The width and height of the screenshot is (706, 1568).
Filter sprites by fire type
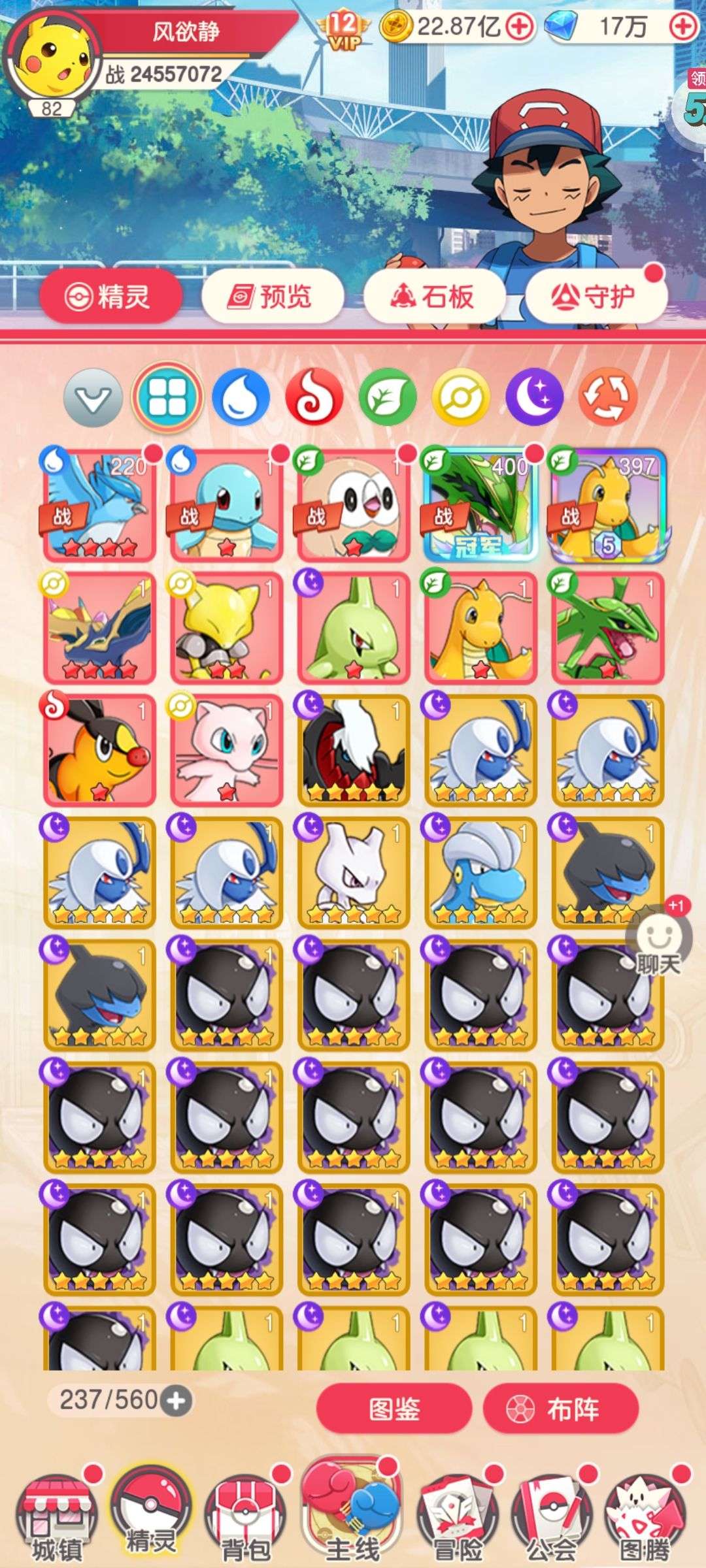point(314,397)
